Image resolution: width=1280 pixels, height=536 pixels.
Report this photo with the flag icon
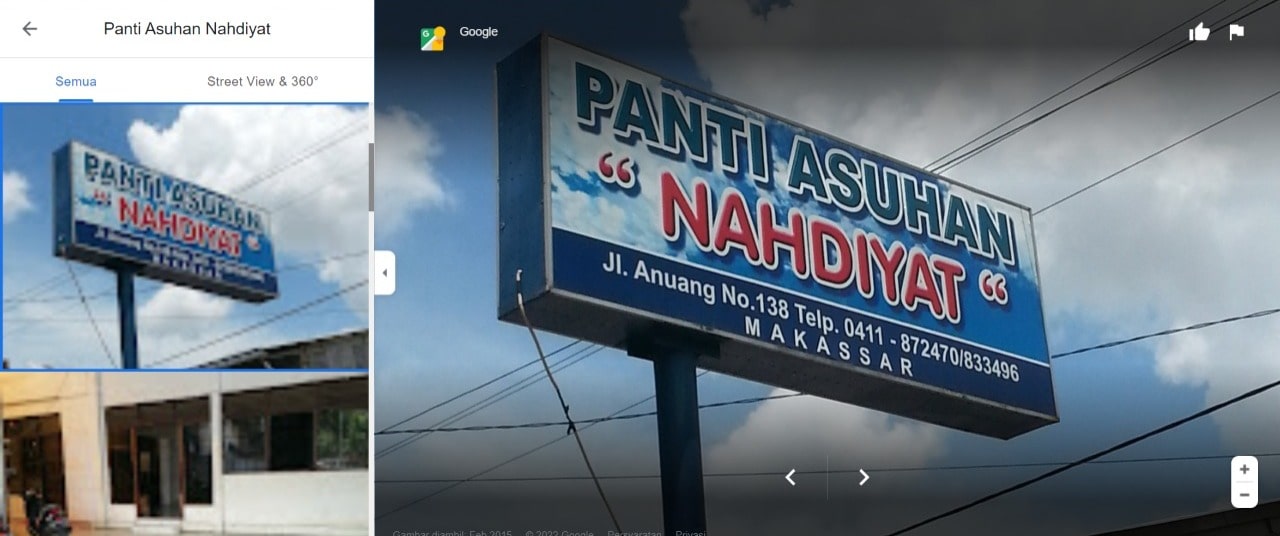tap(1237, 32)
